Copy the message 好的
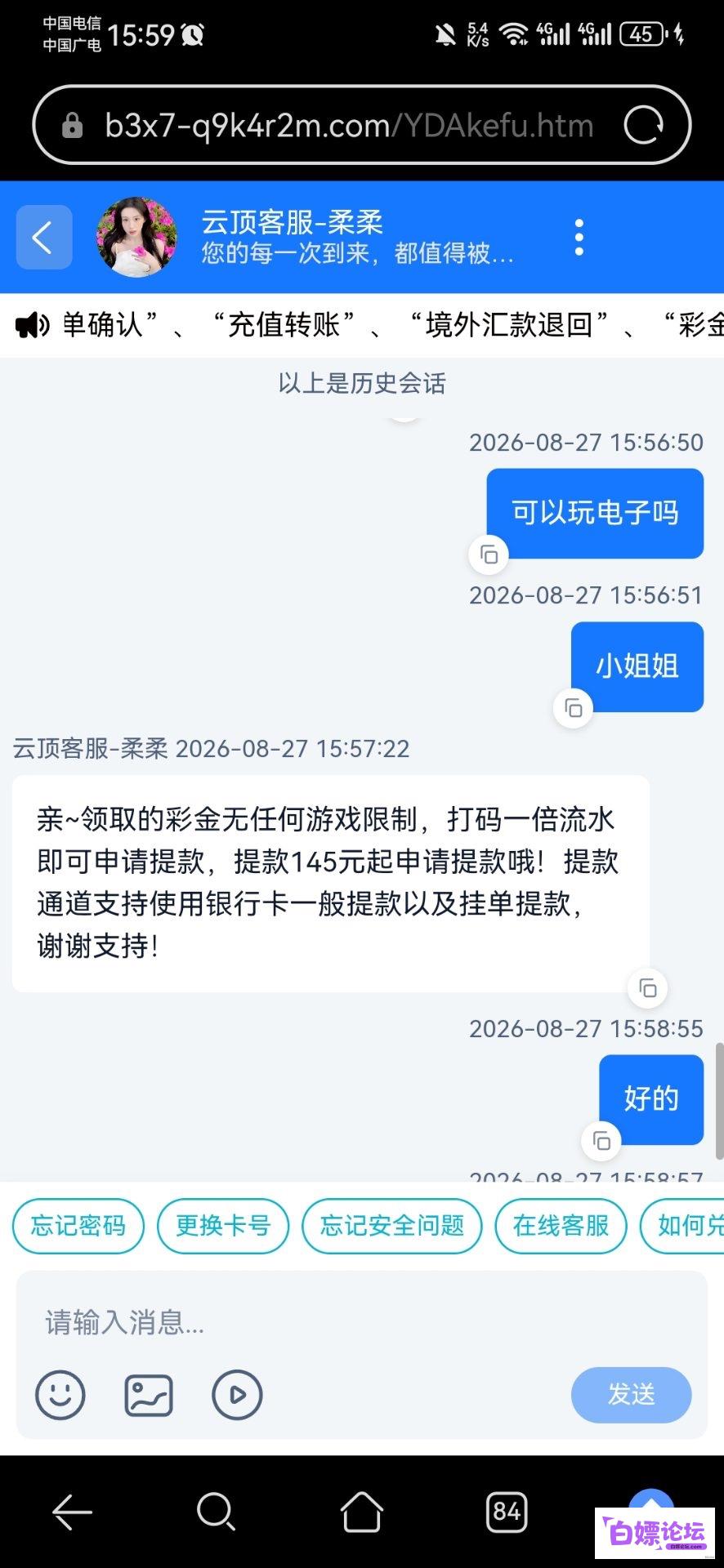 click(601, 1141)
